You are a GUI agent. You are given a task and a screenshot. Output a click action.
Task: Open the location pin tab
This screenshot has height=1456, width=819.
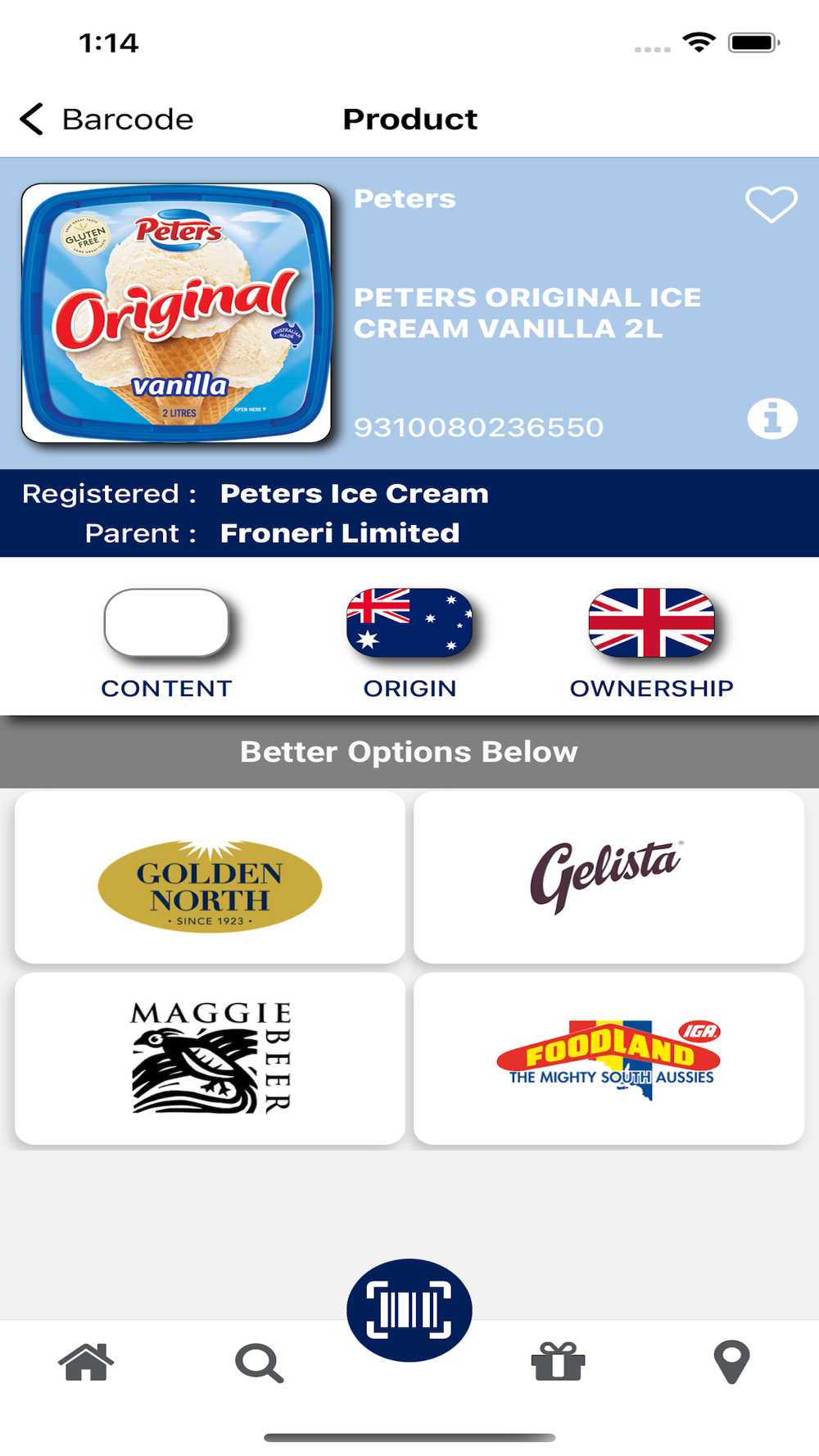point(732,1362)
